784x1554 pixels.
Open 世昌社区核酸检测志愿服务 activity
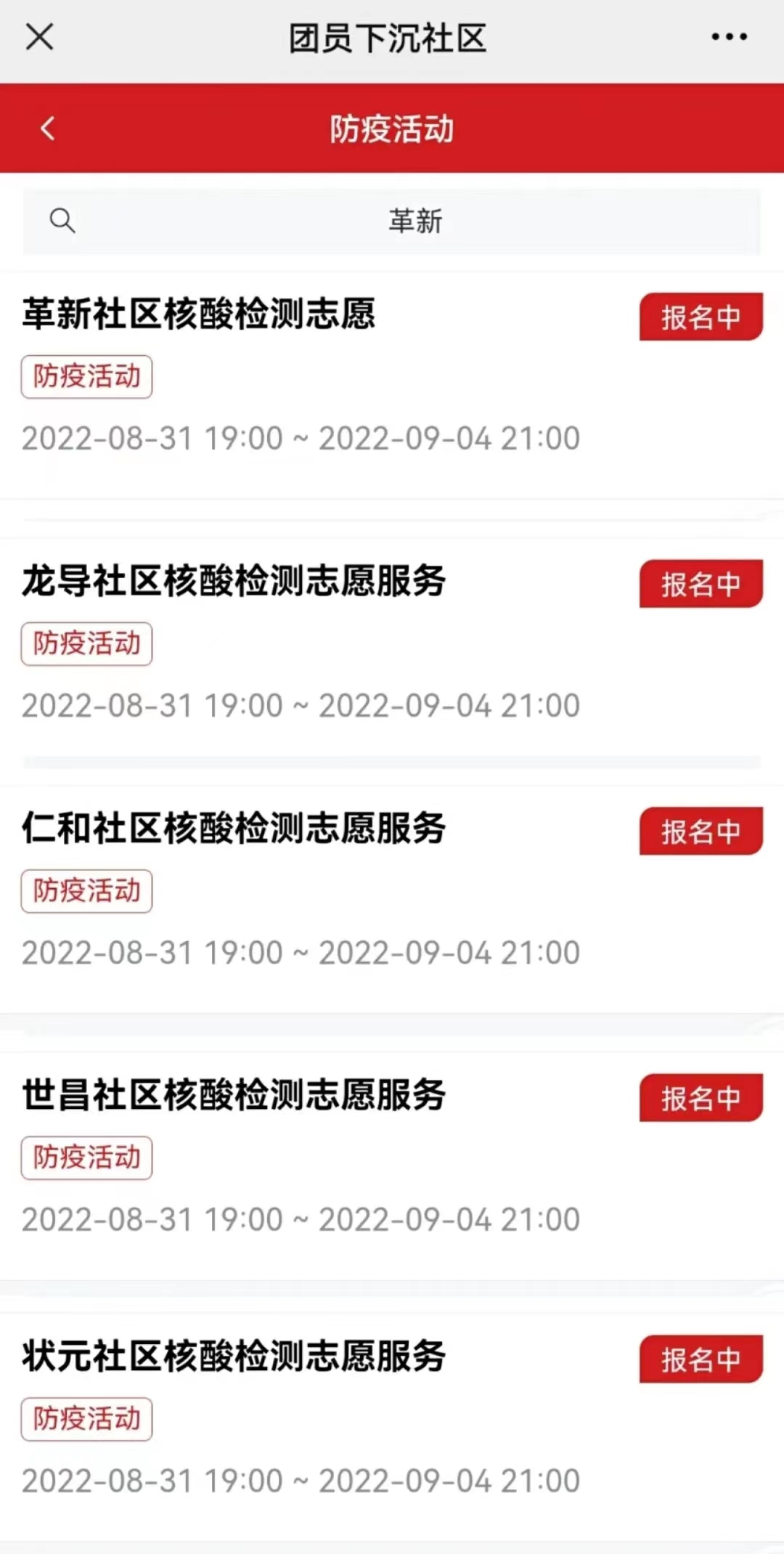point(234,1094)
